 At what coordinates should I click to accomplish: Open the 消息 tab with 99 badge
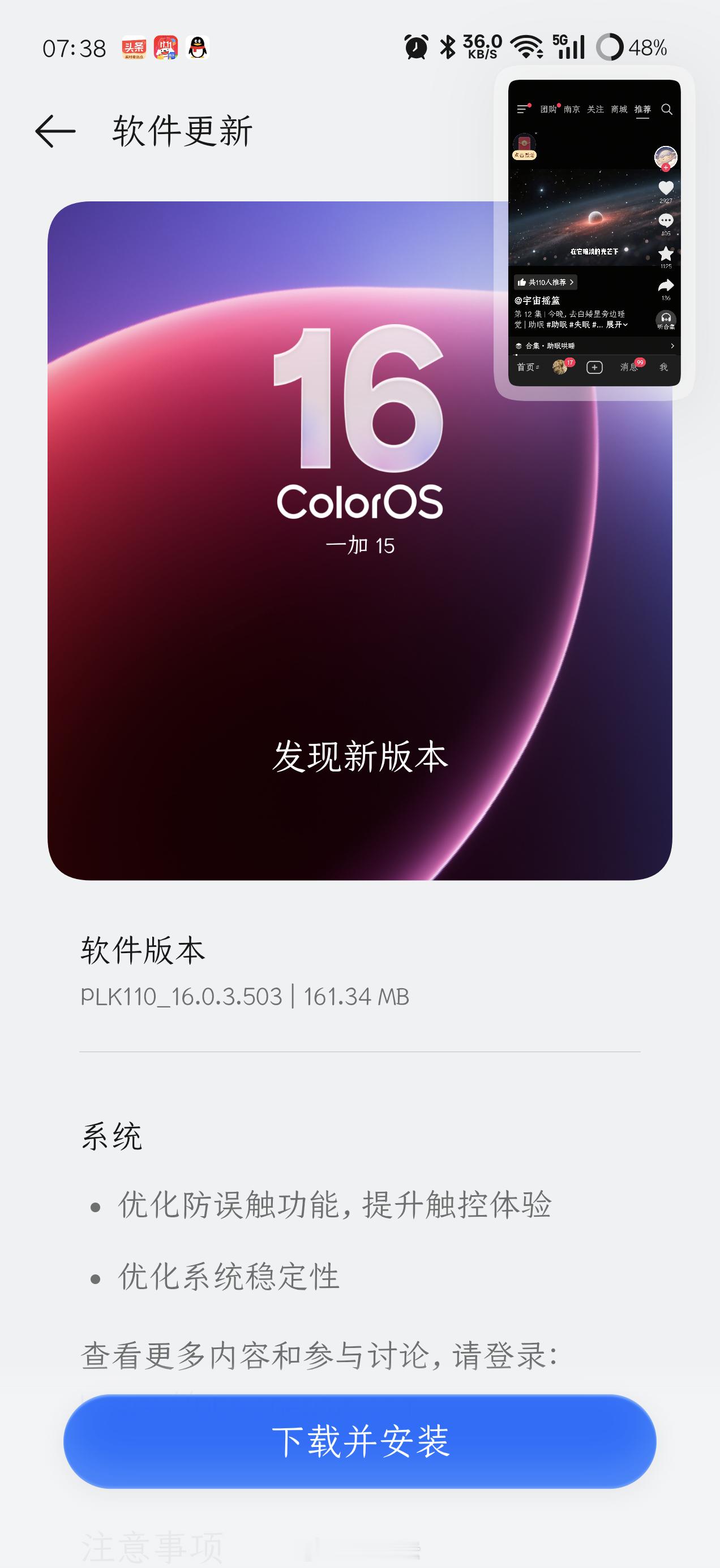630,367
